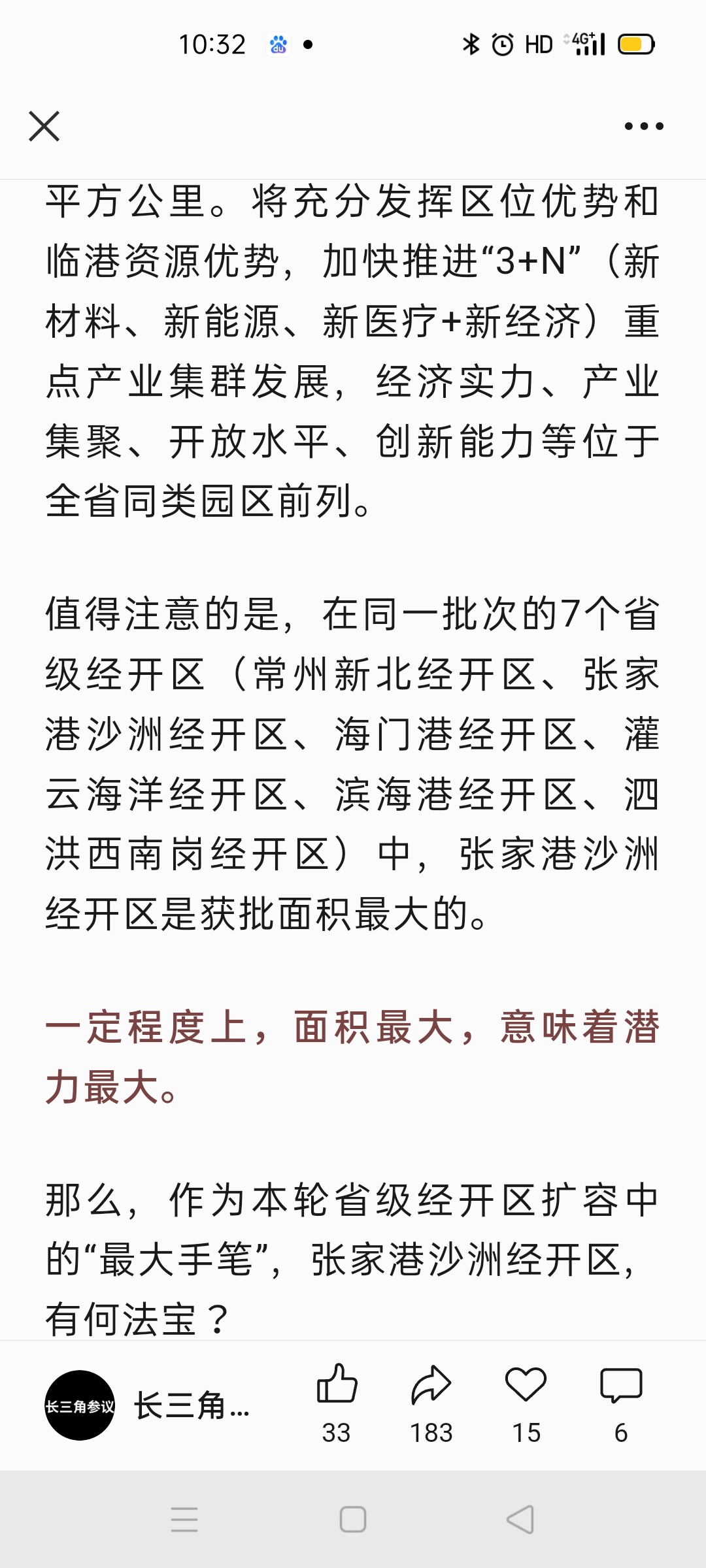The image size is (706, 1568).
Task: Open the 长三角参议 author profile
Action: click(80, 1405)
